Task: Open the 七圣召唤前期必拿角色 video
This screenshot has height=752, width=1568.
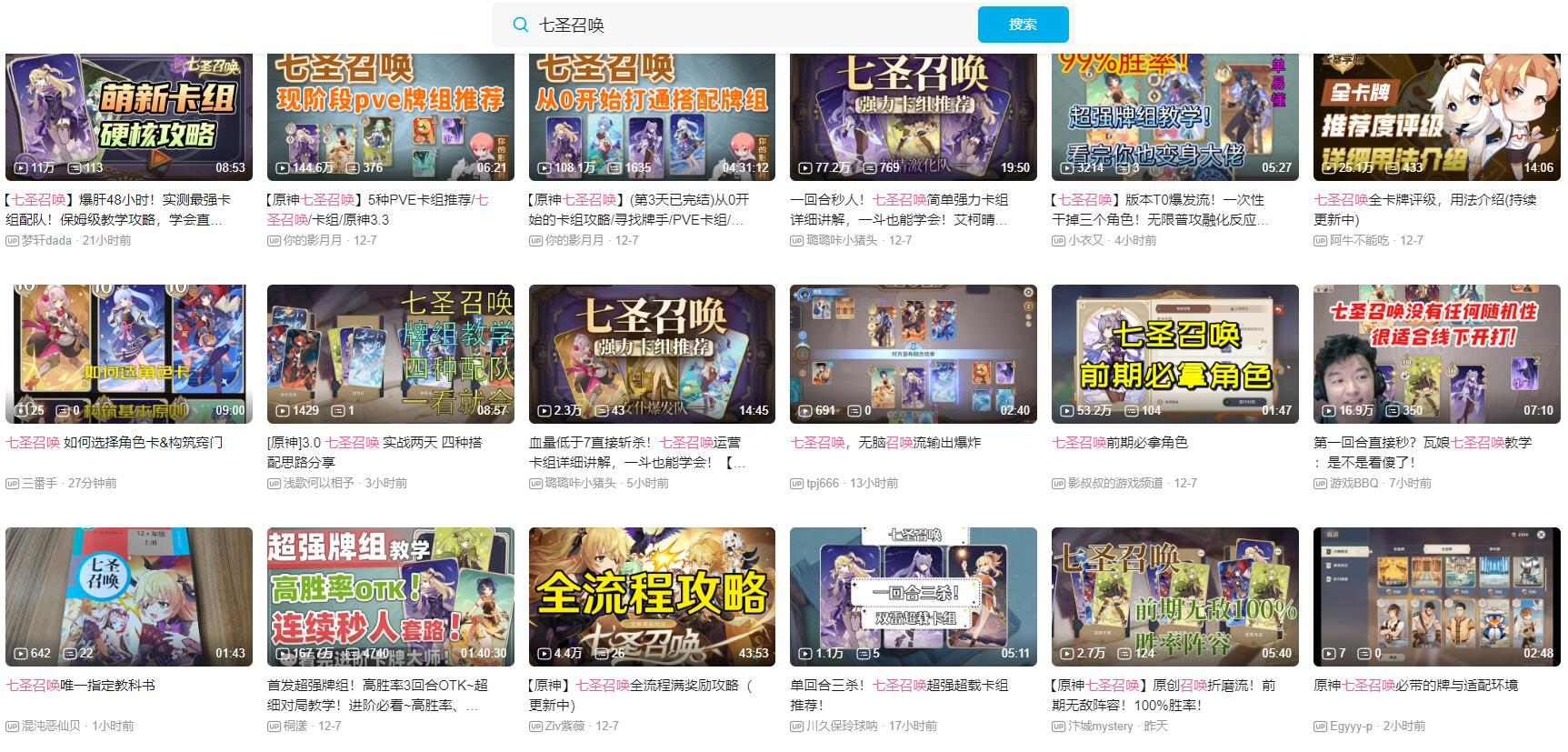Action: click(1175, 354)
